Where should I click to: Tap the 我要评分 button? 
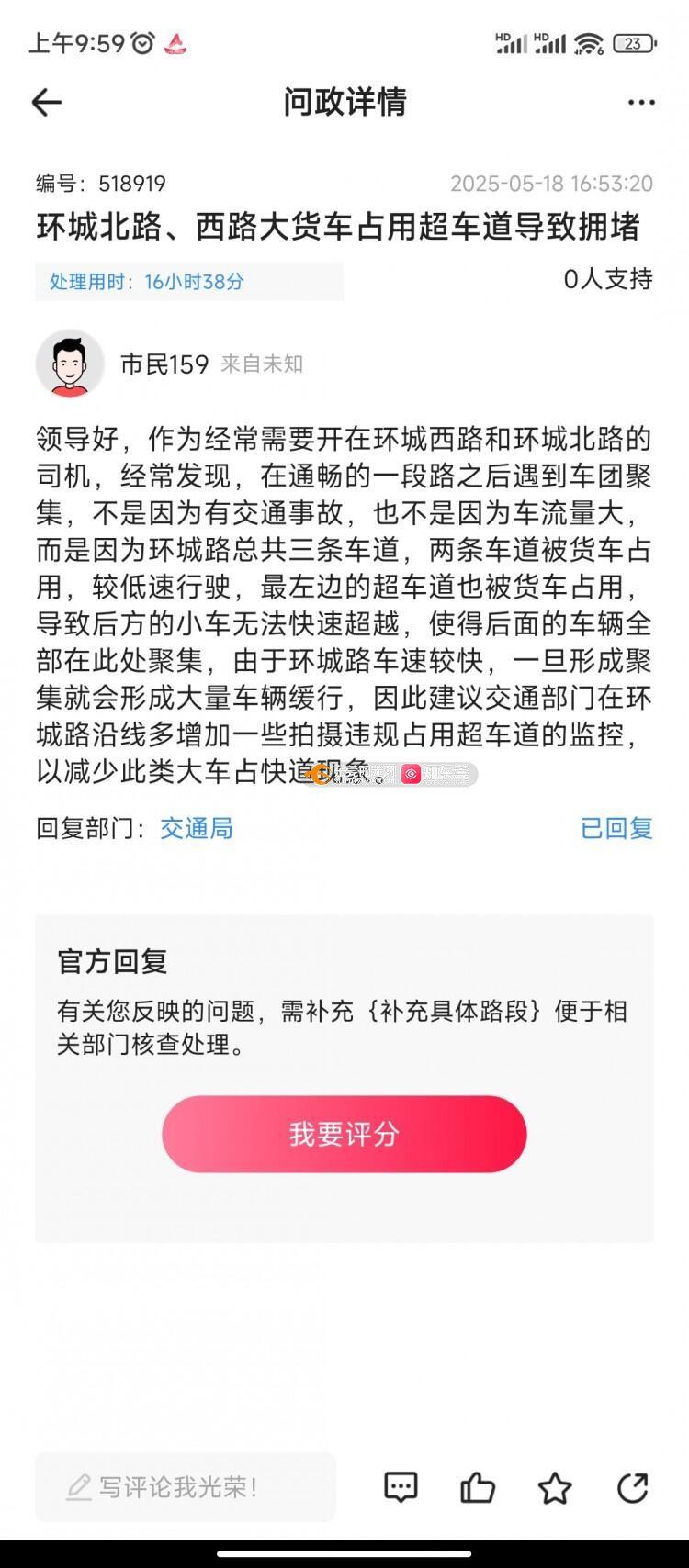(344, 1134)
